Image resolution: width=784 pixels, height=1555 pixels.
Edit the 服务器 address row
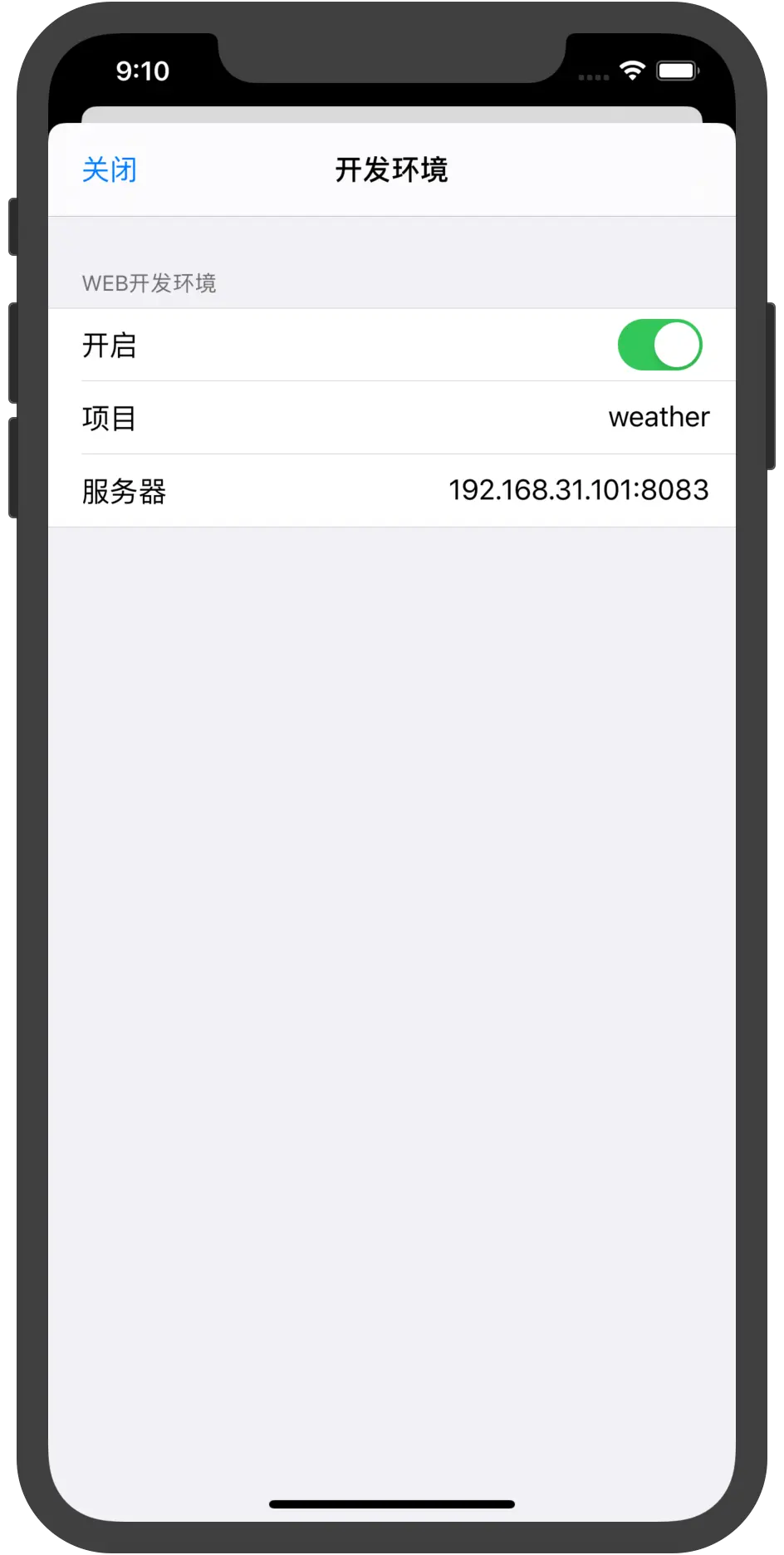[x=392, y=491]
